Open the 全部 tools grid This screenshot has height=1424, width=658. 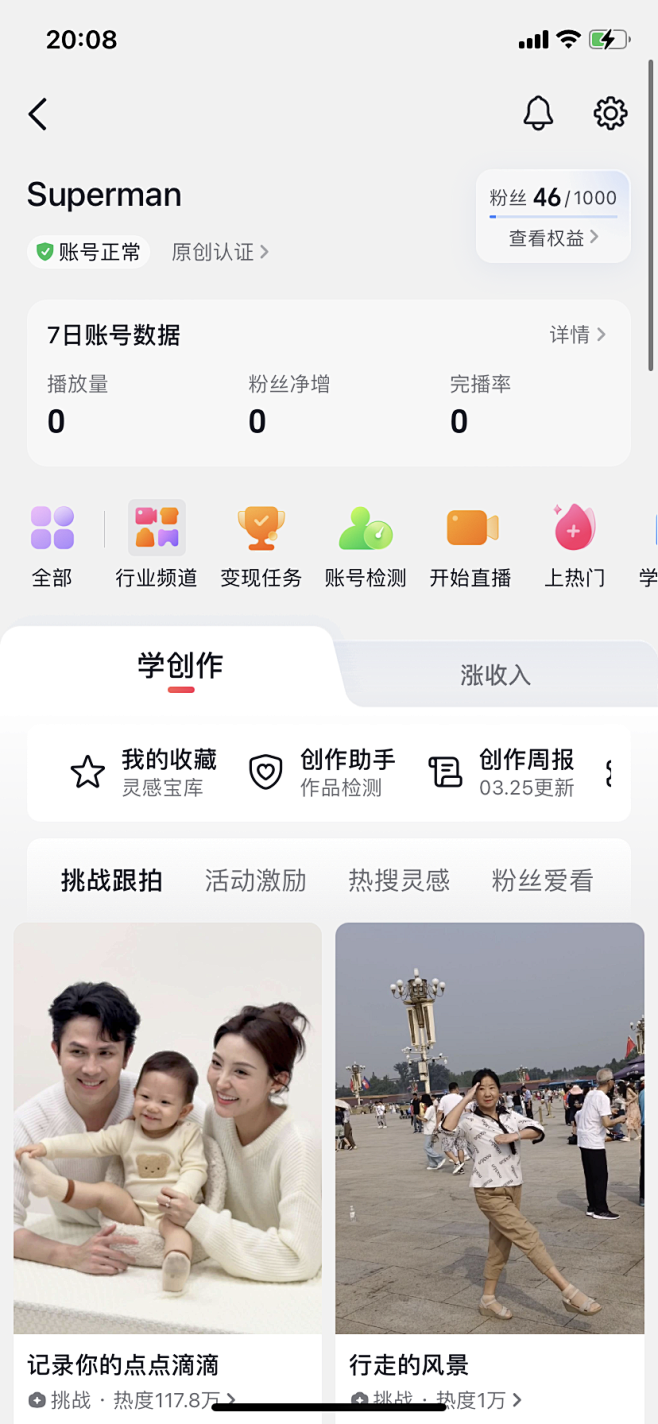52,545
